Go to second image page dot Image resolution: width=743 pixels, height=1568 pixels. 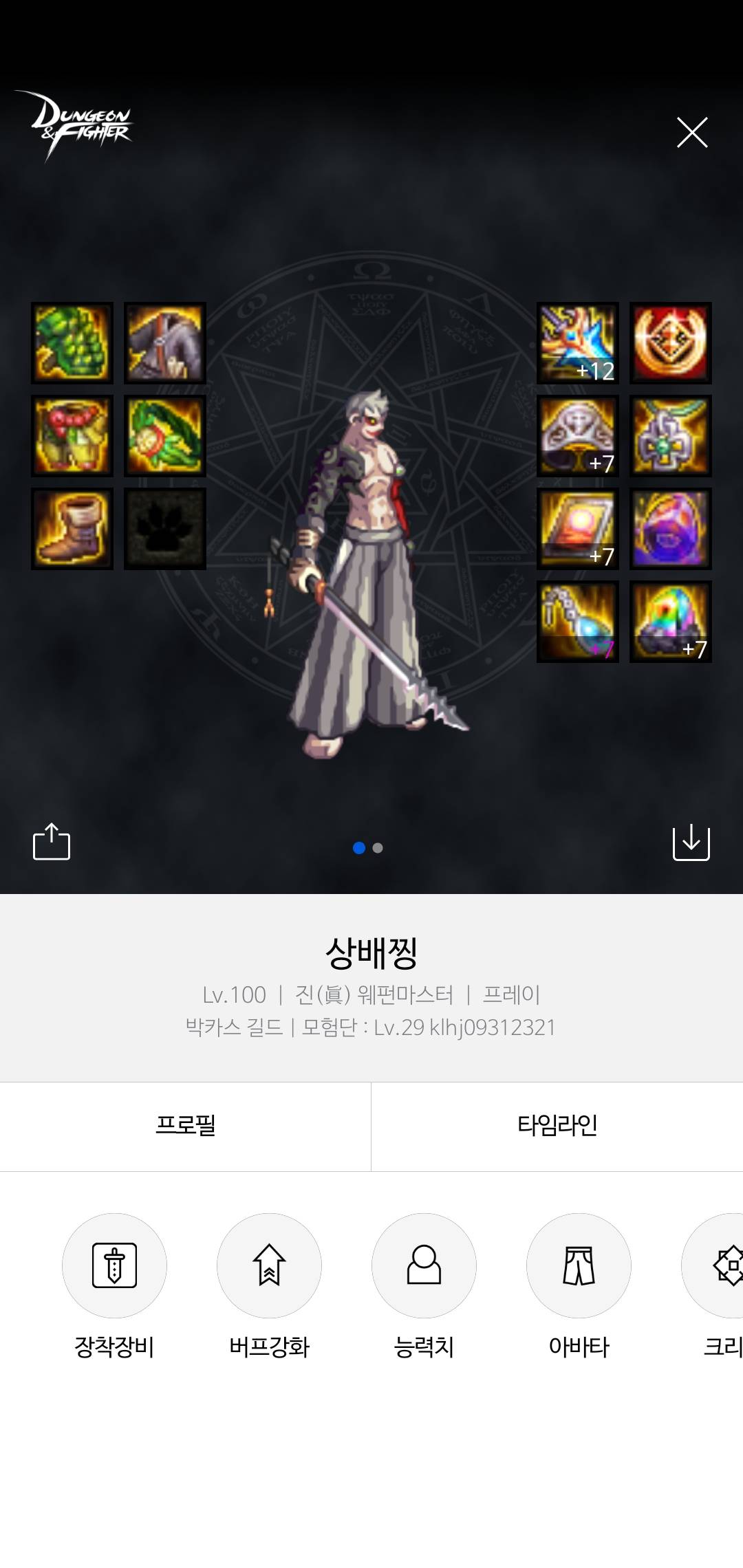click(378, 848)
